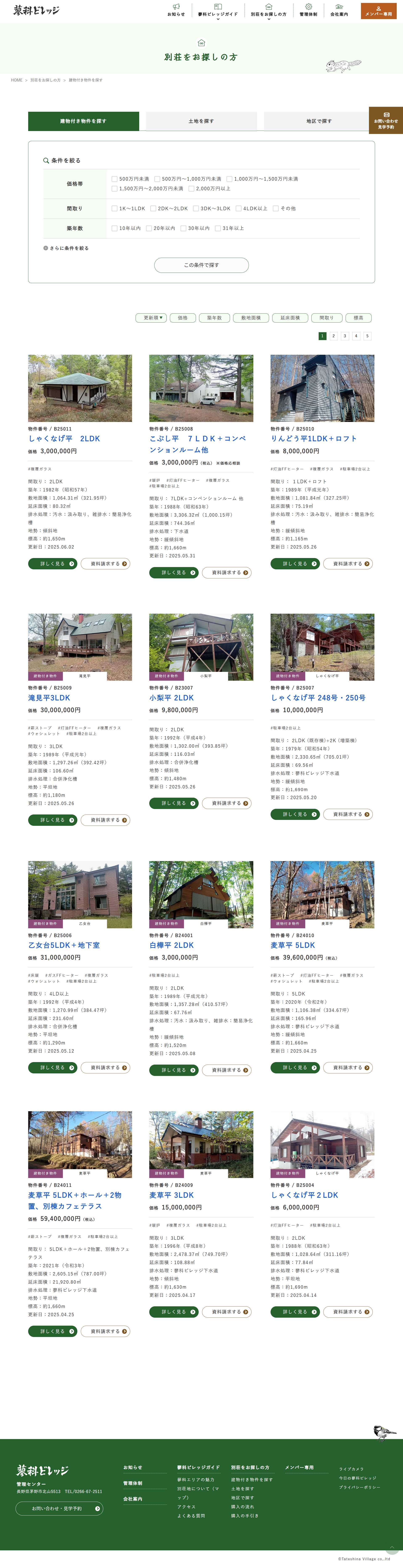
Task: Open the ライブカメラ footer link
Action: coord(351,1469)
